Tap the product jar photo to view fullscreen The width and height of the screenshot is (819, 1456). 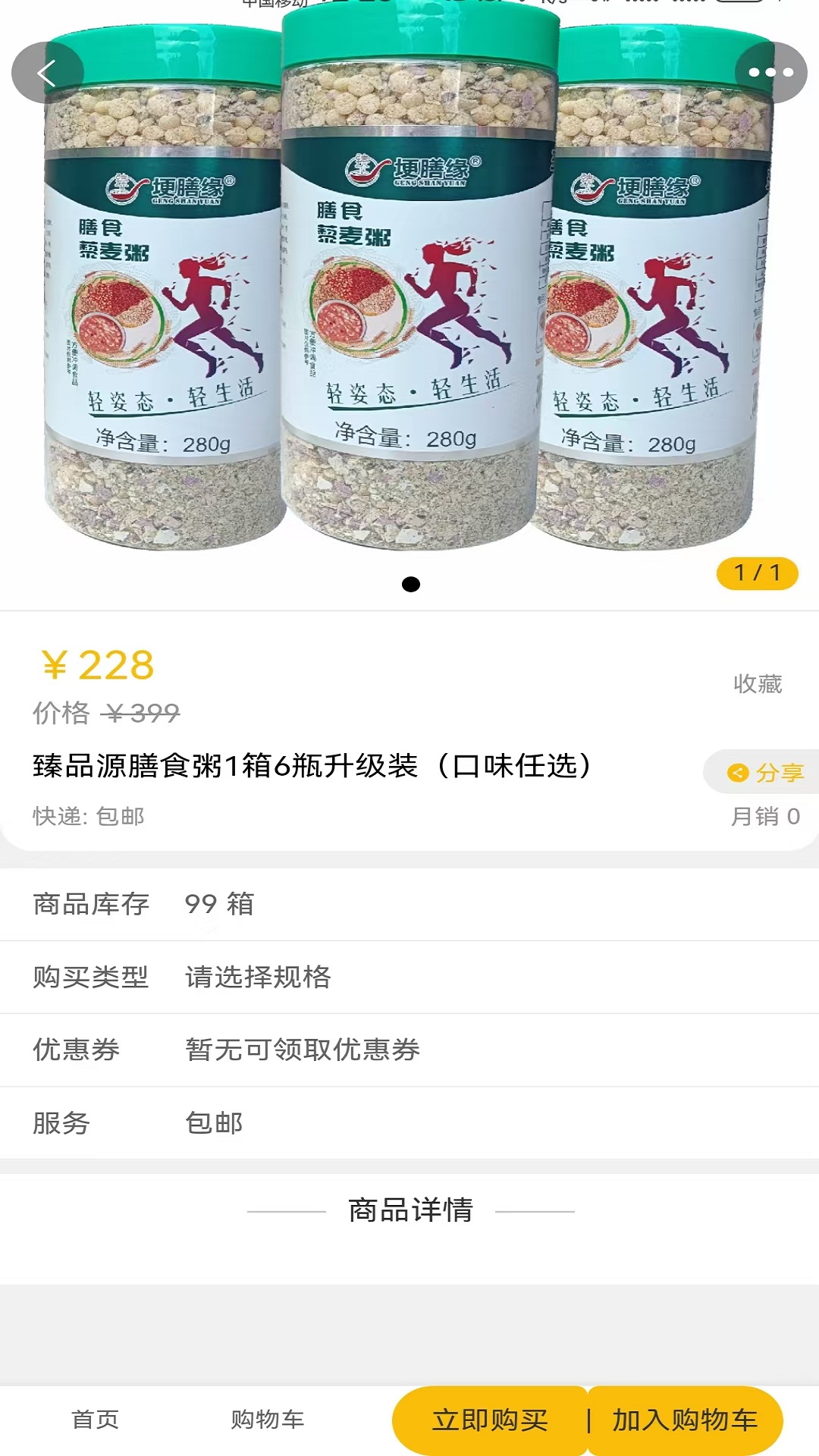pos(409,303)
